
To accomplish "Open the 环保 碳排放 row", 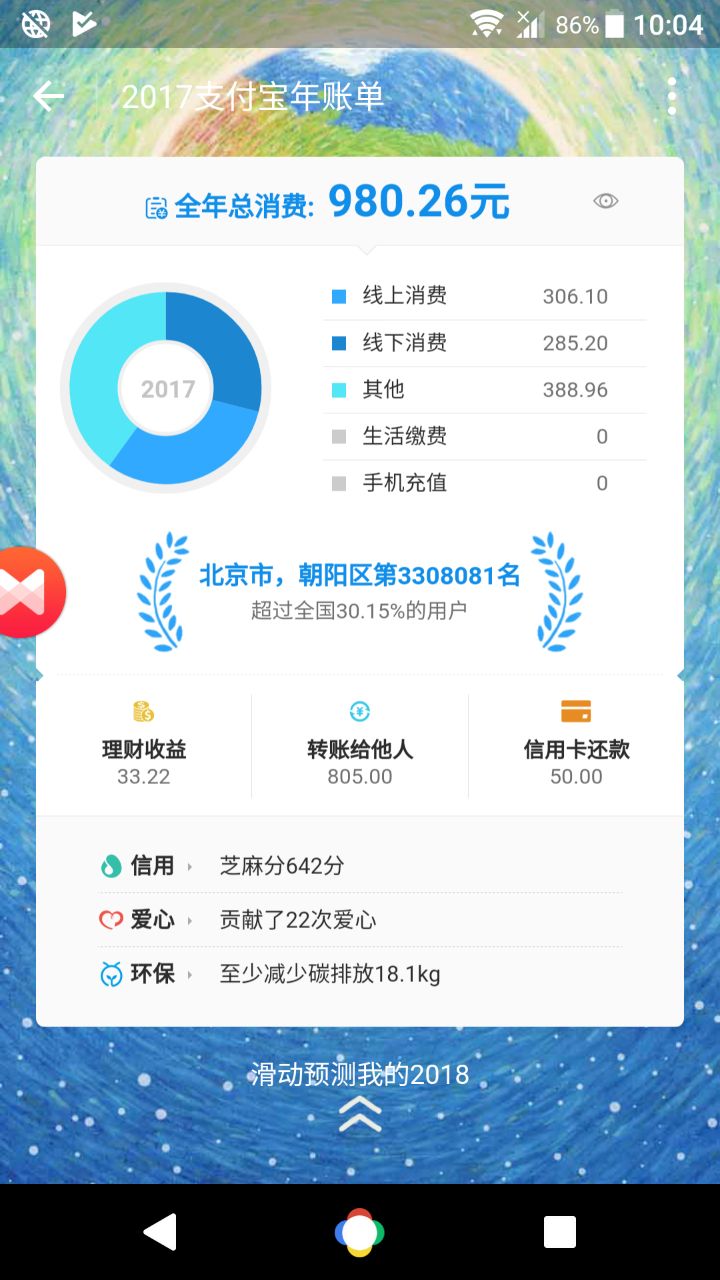I will 360,974.
